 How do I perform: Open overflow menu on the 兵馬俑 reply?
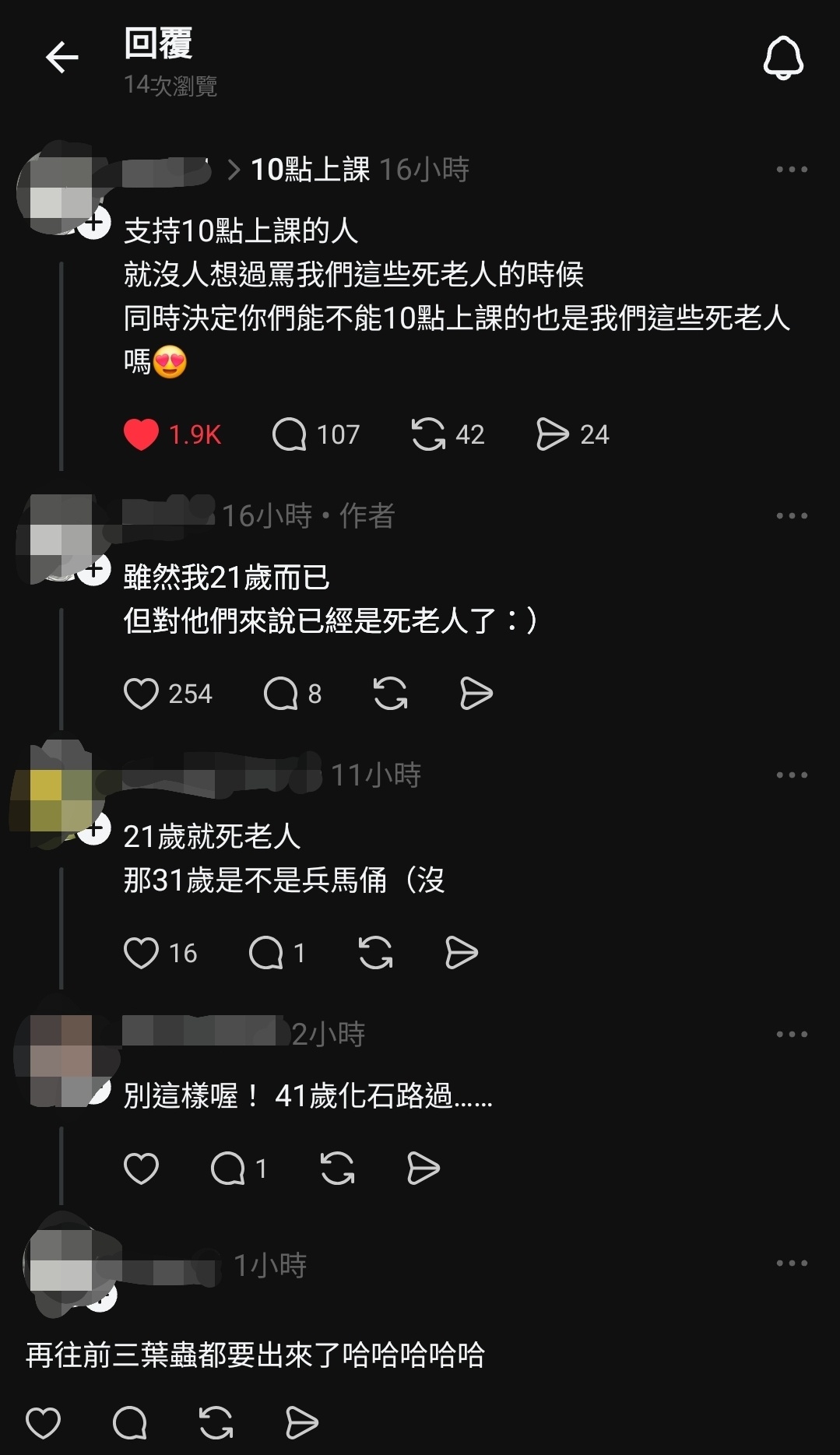point(792,775)
